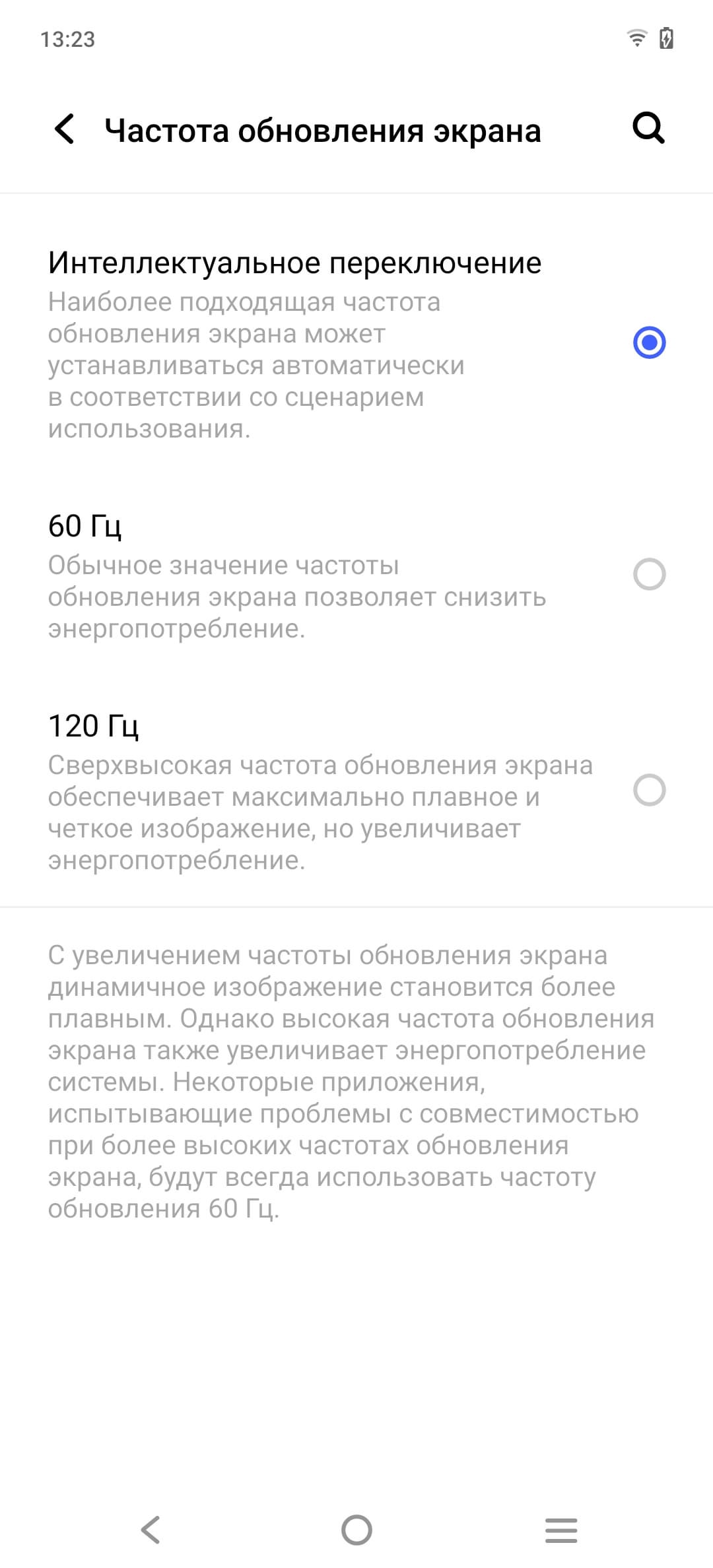The width and height of the screenshot is (713, 1568).
Task: Select the Интеллектуальное переключение option
Action: point(649,343)
